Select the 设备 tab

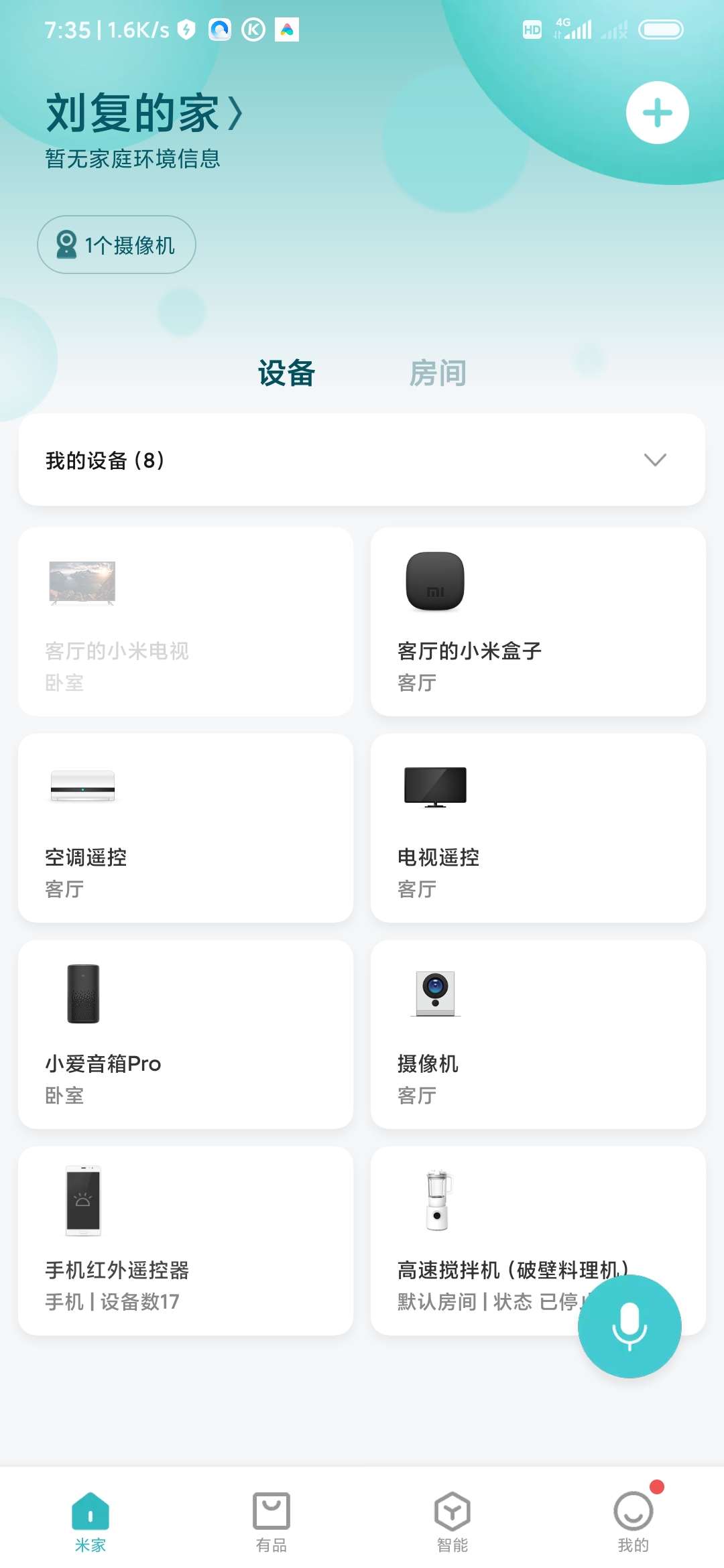[x=286, y=373]
